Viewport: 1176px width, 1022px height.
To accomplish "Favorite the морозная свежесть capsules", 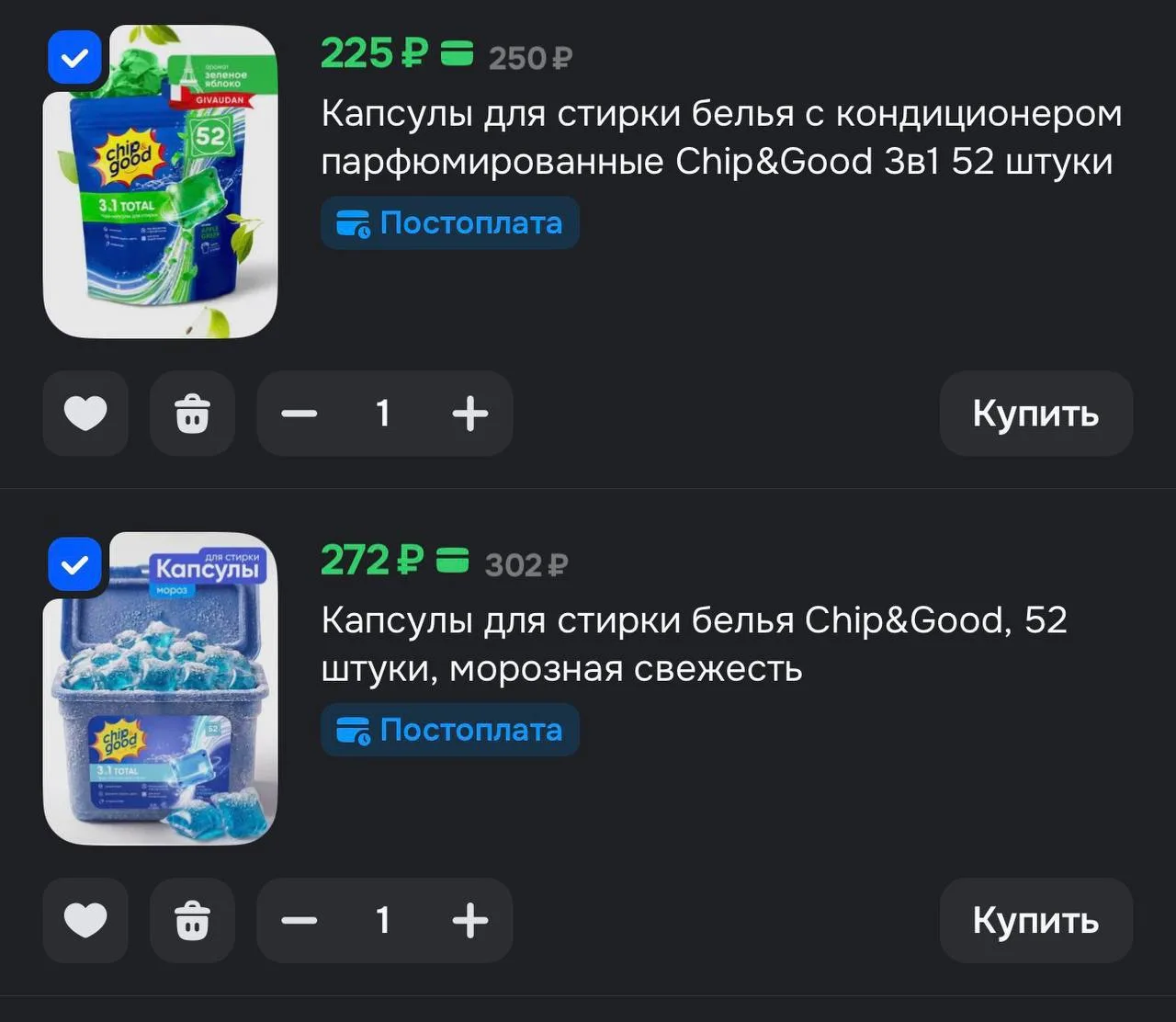I will pos(85,920).
